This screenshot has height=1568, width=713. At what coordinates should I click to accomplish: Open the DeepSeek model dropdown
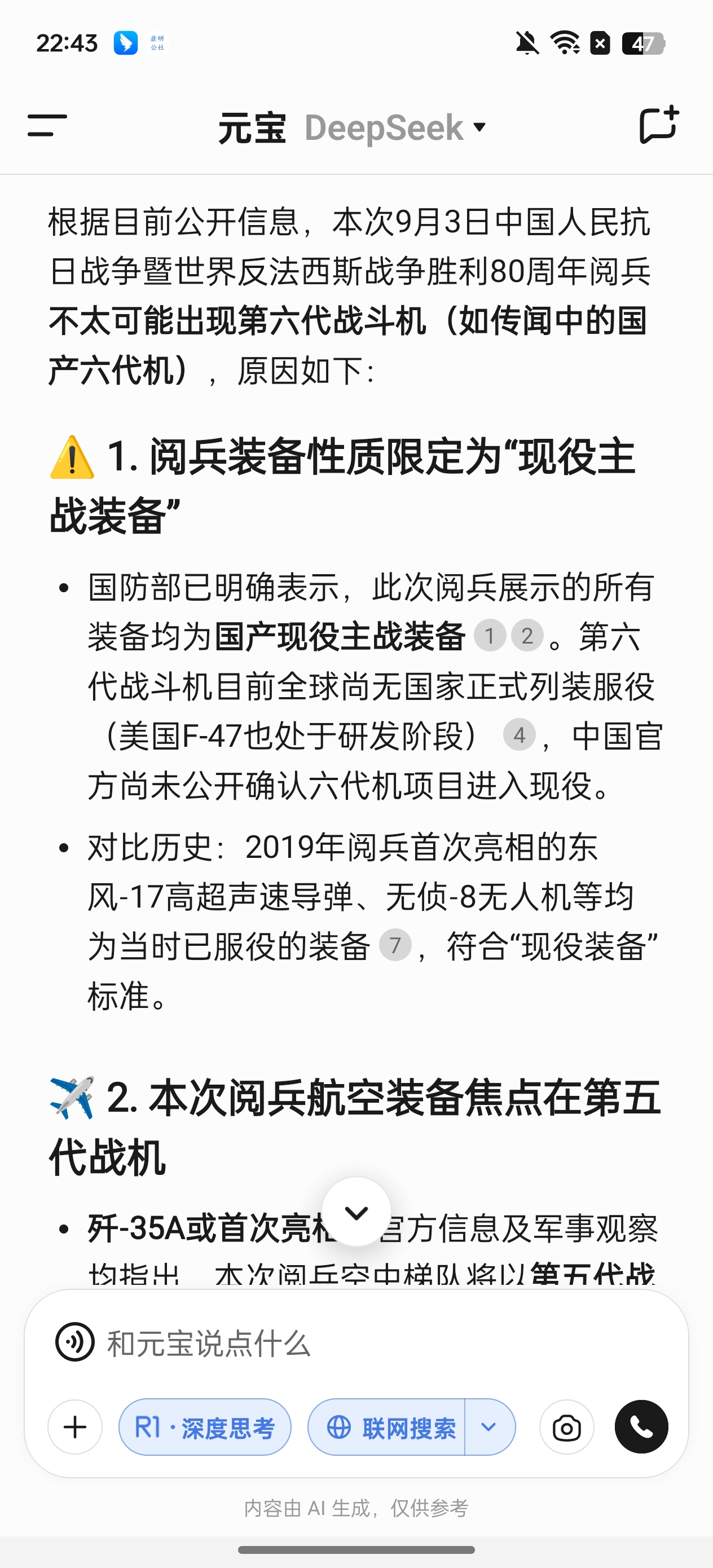click(396, 128)
